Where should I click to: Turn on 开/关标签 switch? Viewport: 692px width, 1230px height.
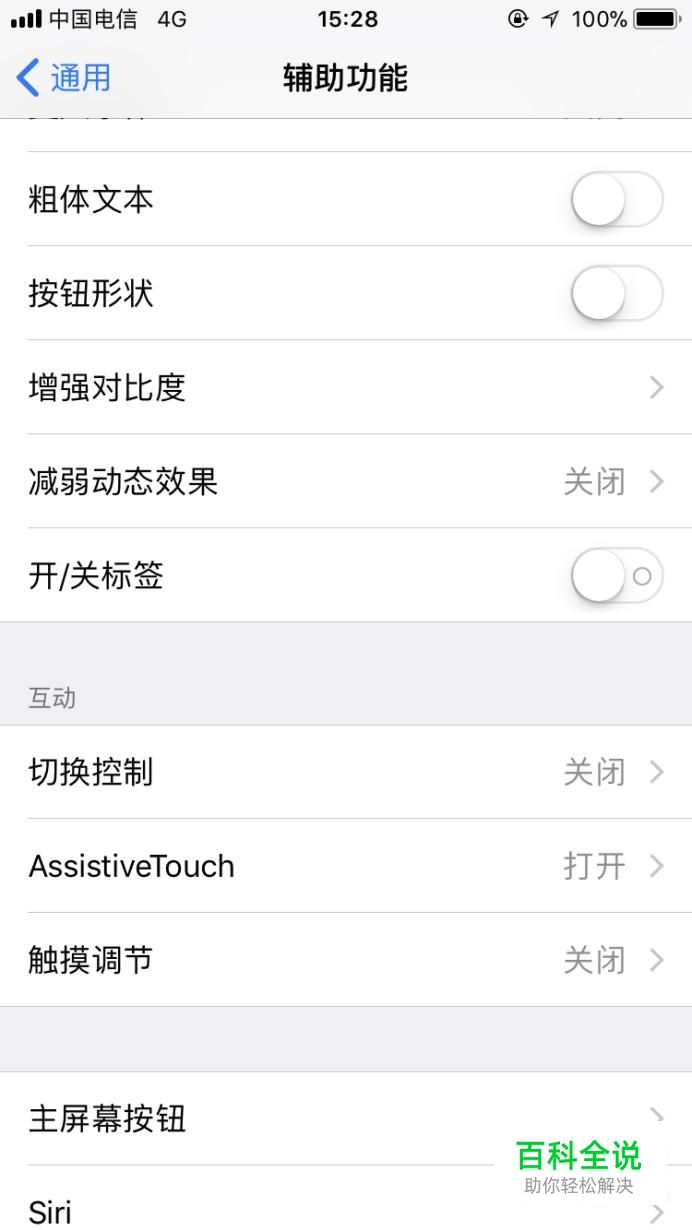pos(617,576)
